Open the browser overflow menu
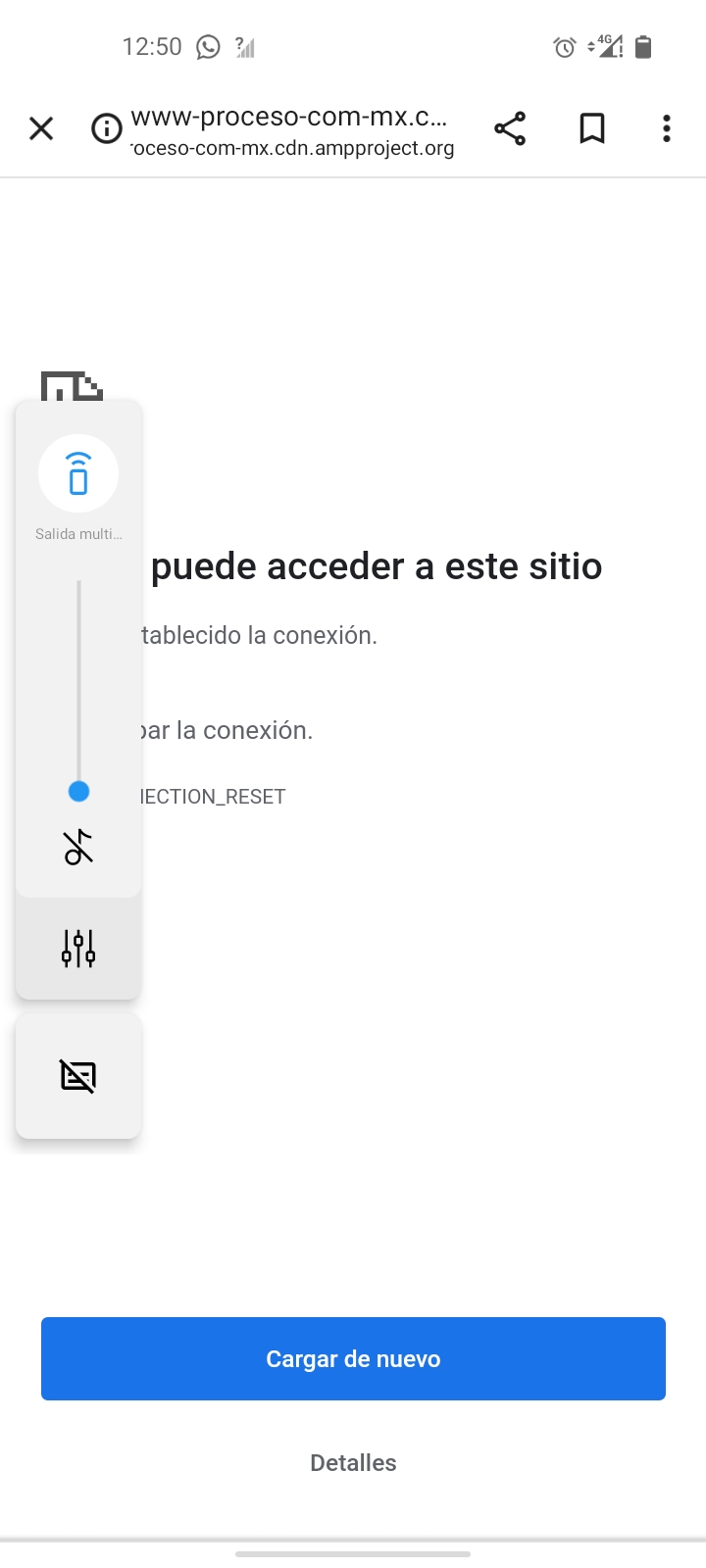Viewport: 706px width, 1568px height. click(667, 128)
